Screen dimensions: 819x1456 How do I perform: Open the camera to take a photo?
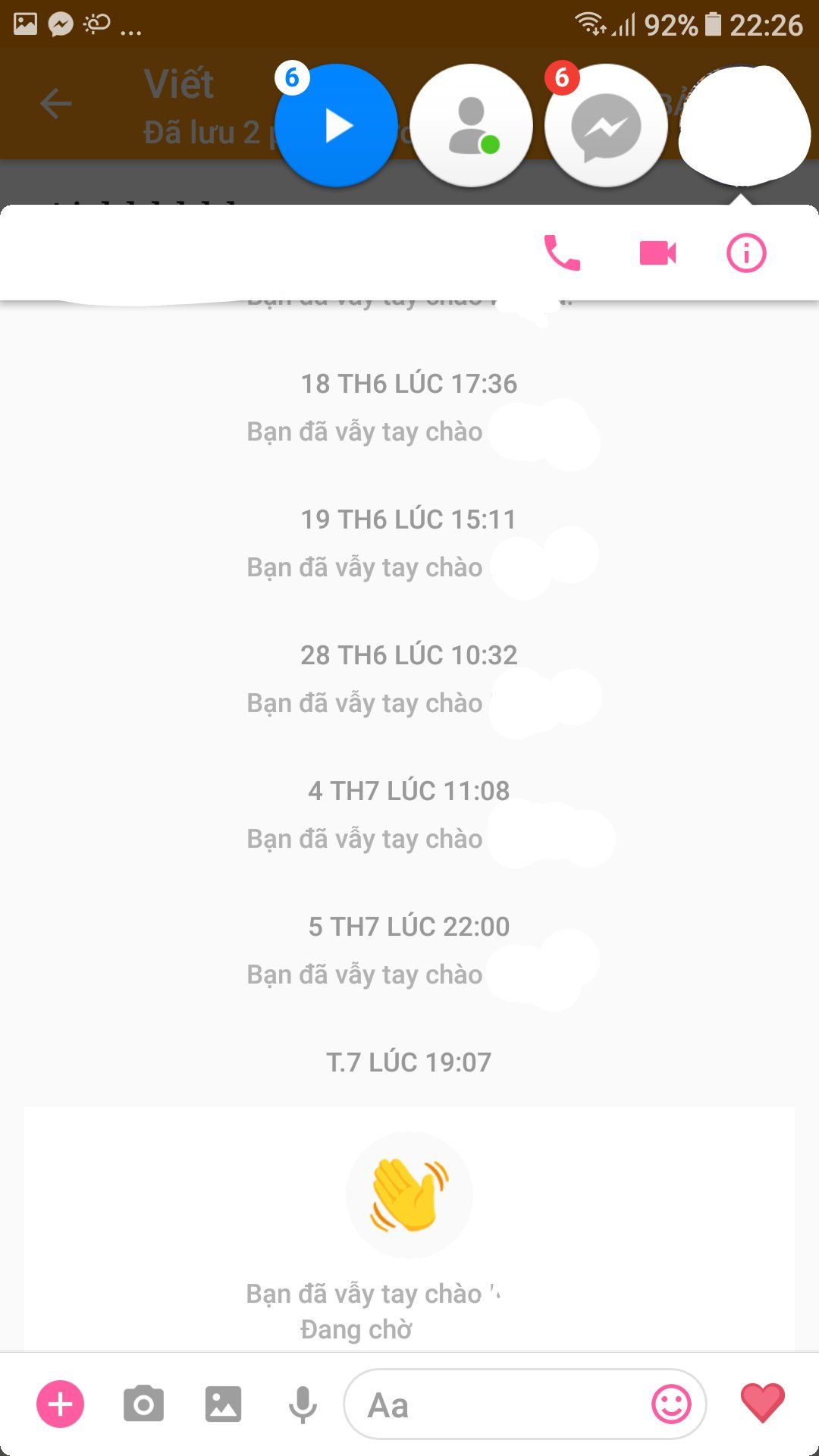tap(143, 1404)
